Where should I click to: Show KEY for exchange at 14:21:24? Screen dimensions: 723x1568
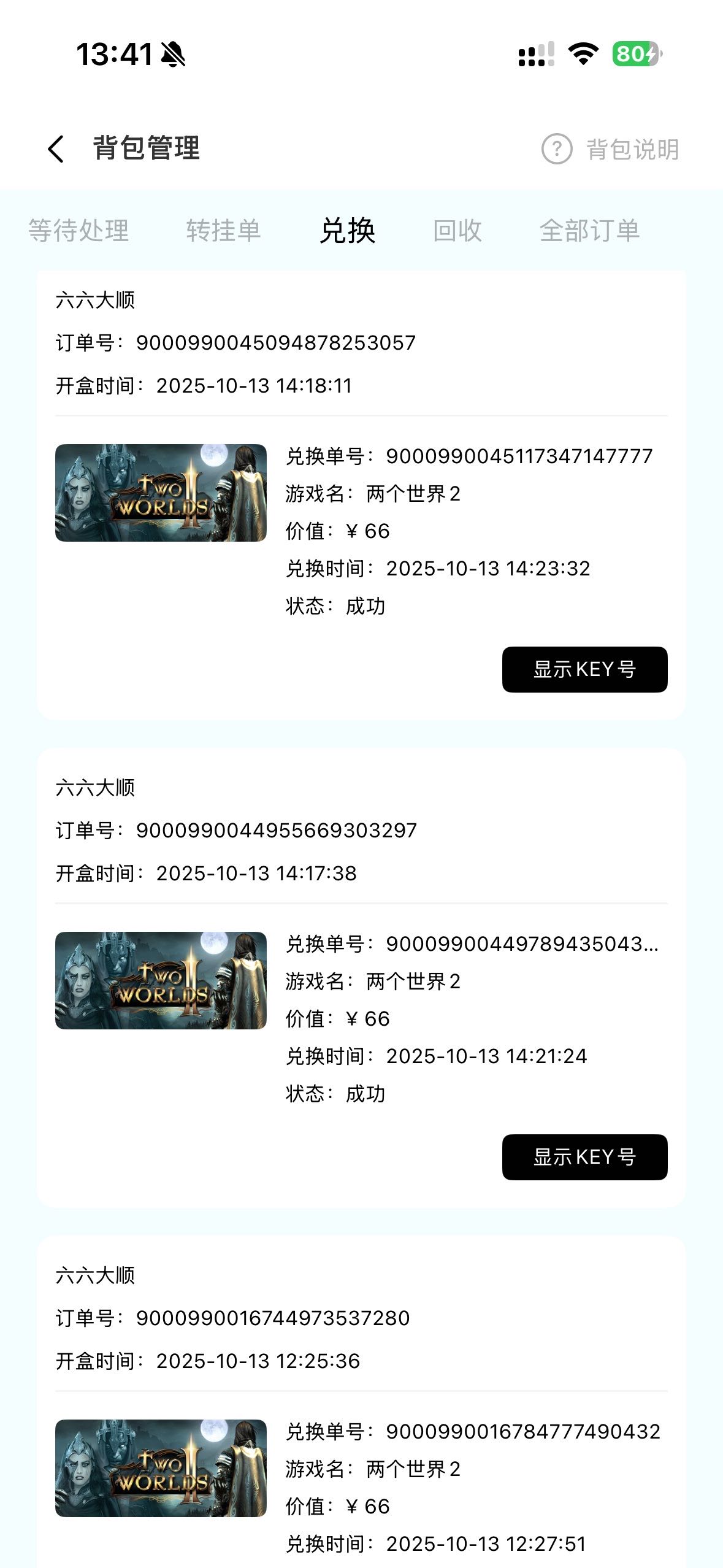[x=584, y=1157]
